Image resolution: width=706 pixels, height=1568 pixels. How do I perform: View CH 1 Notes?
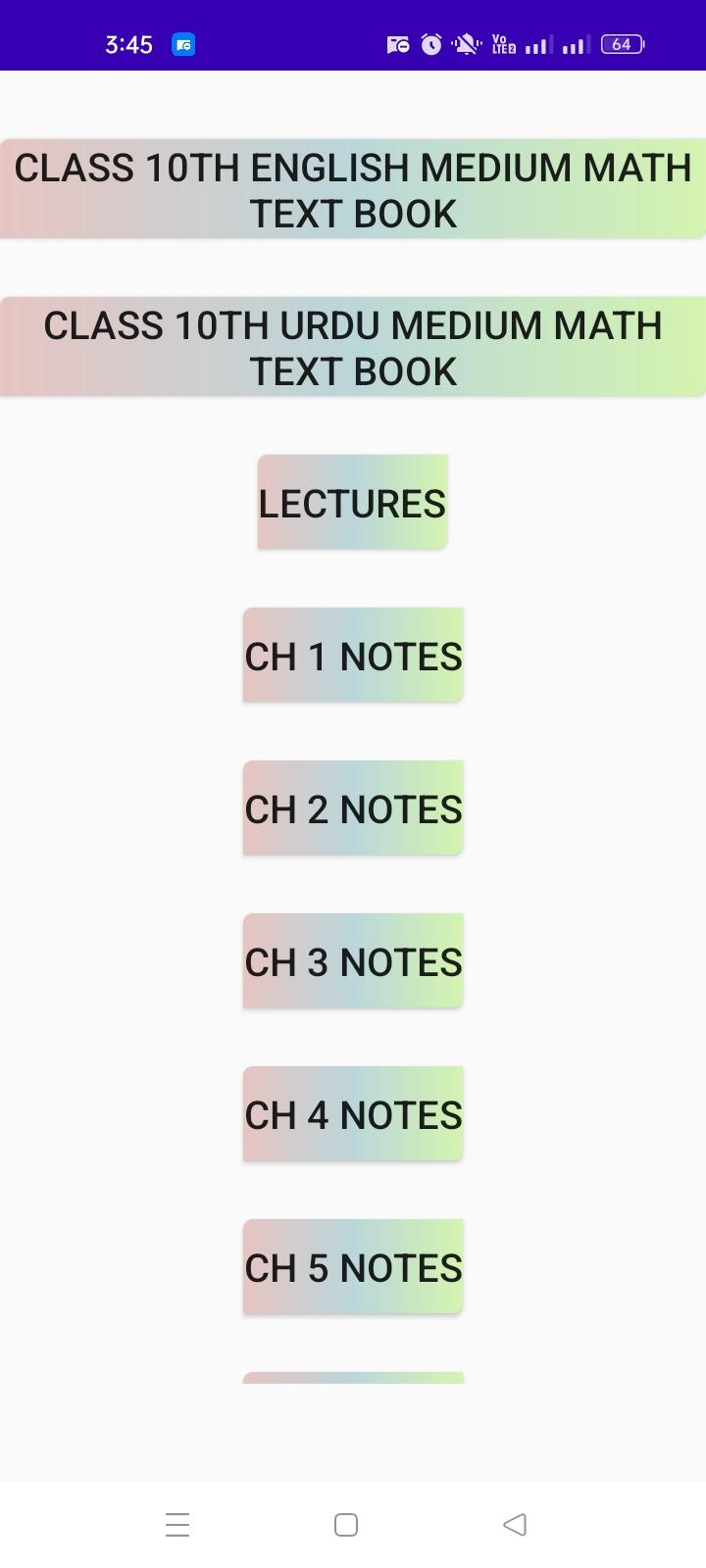tap(353, 656)
